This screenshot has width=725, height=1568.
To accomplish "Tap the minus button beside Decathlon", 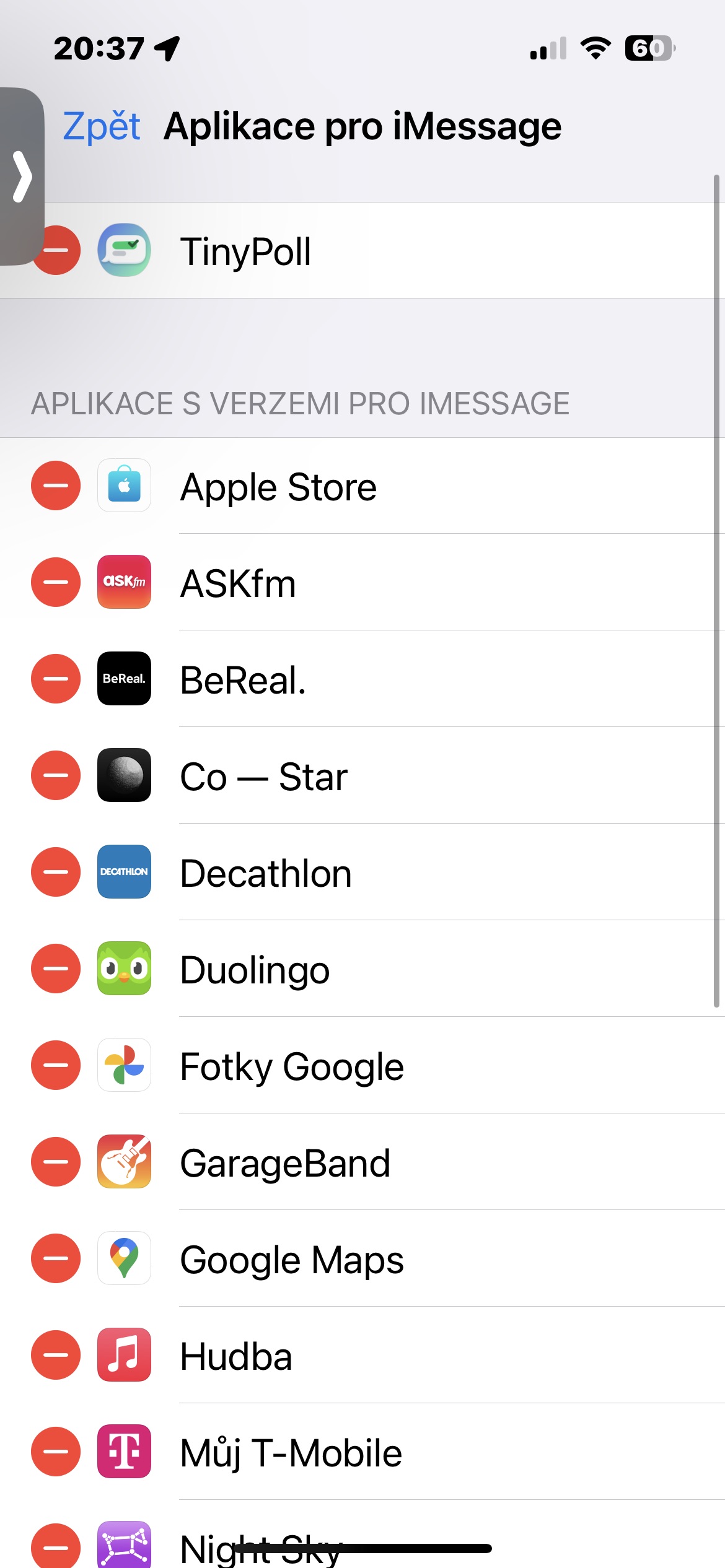I will coord(56,872).
